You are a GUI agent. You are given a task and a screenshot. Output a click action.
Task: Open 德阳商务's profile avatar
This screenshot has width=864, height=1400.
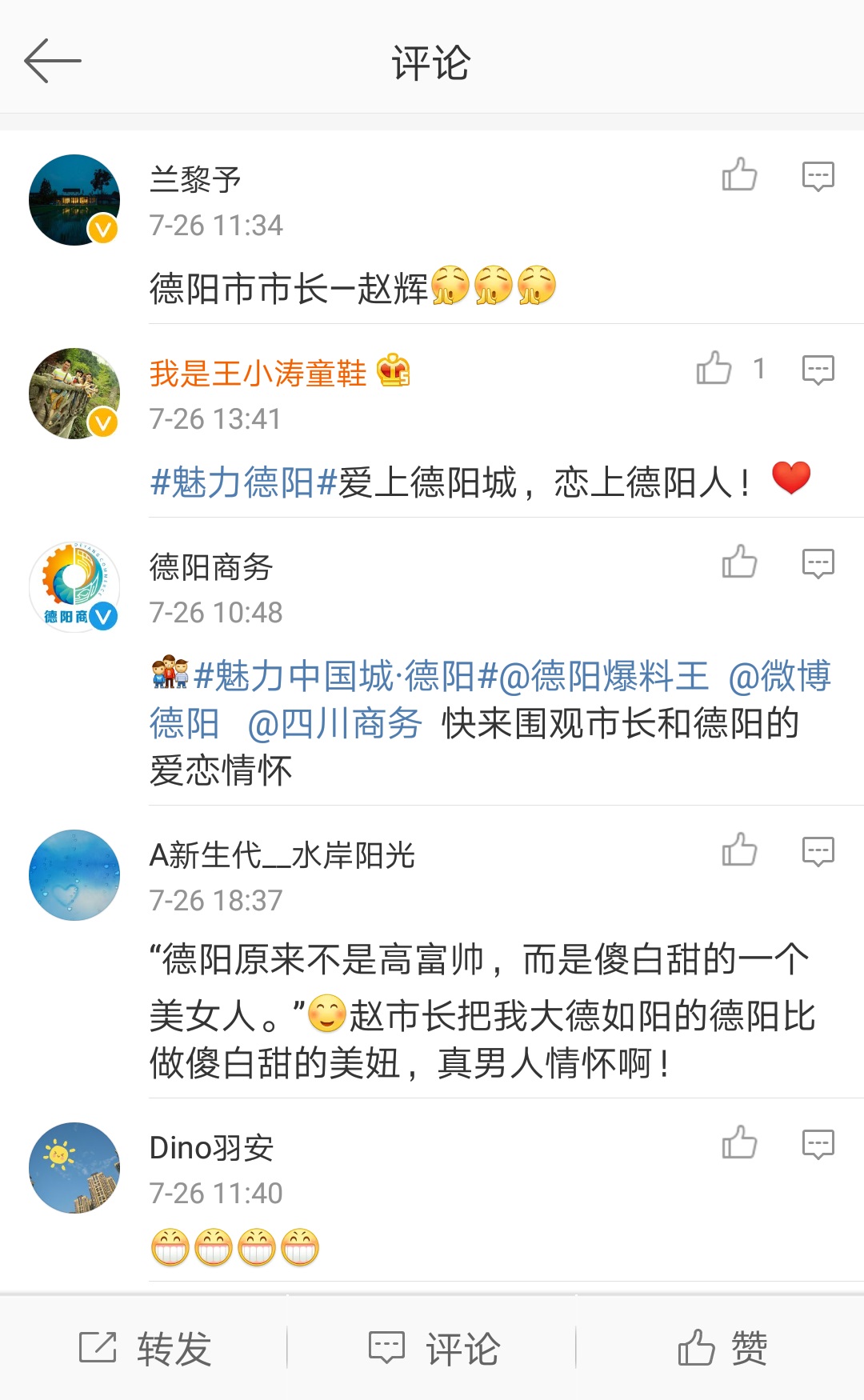click(x=74, y=587)
